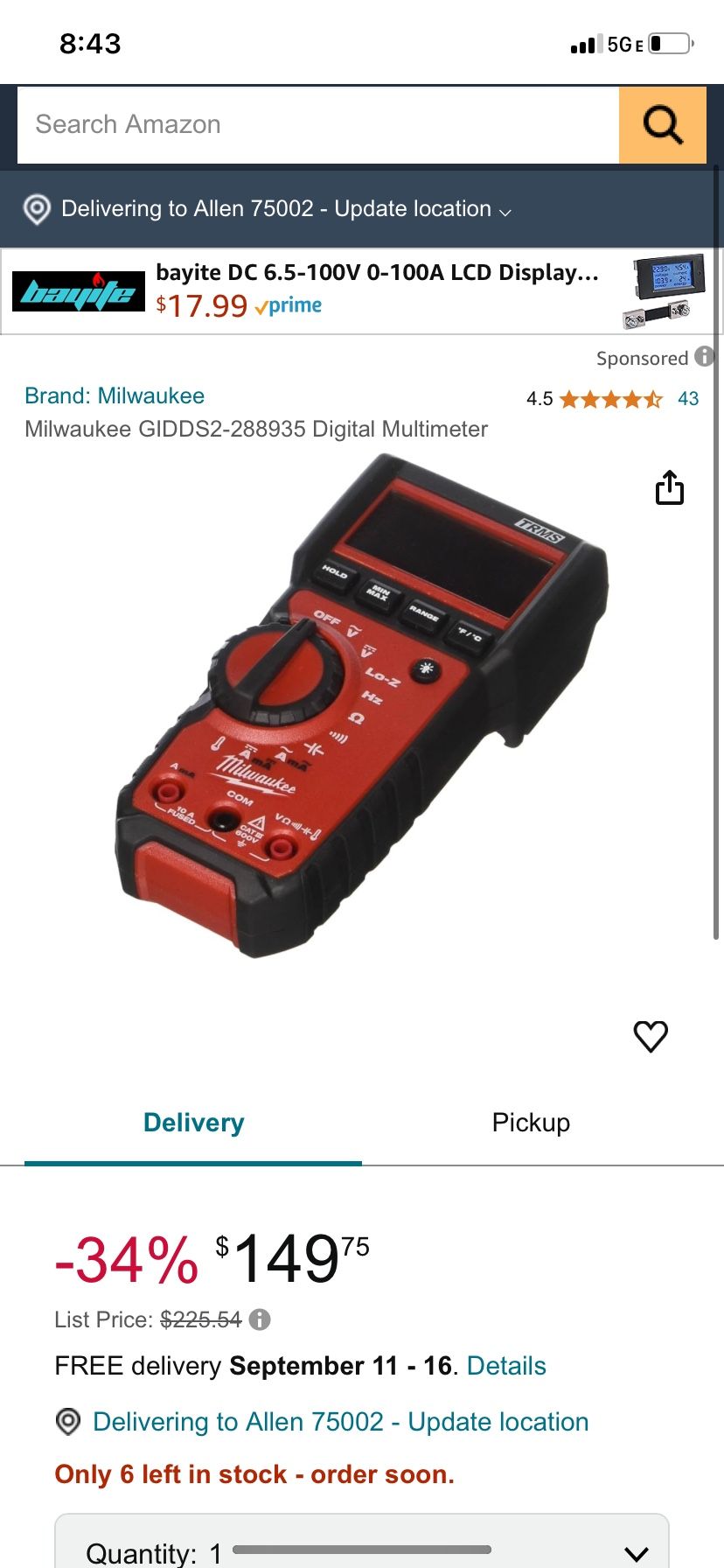
Task: Open the Milwaukee multimeter product image
Action: pos(362,704)
